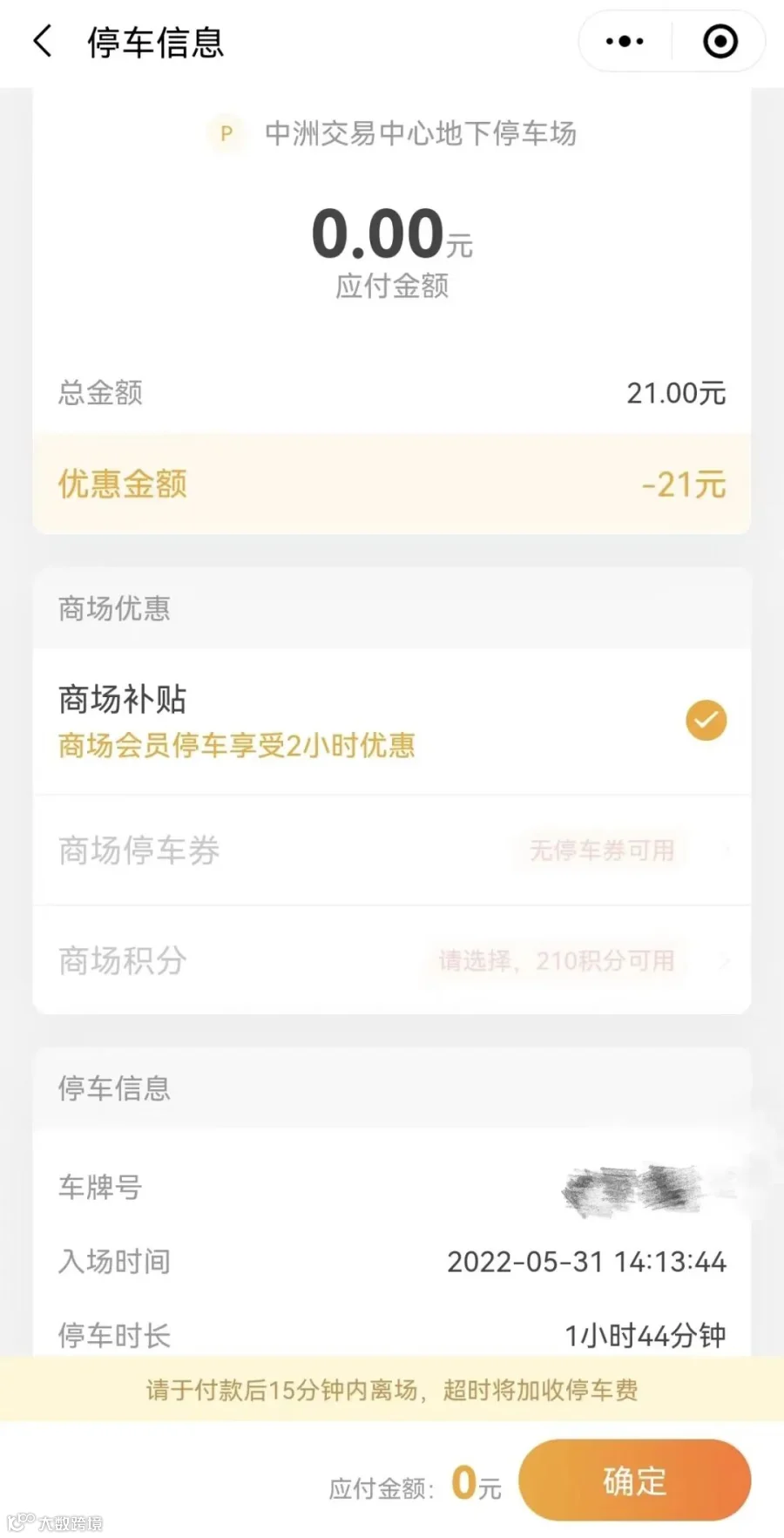The height and width of the screenshot is (1538, 784).
Task: Go back using the arrow
Action: 42,41
